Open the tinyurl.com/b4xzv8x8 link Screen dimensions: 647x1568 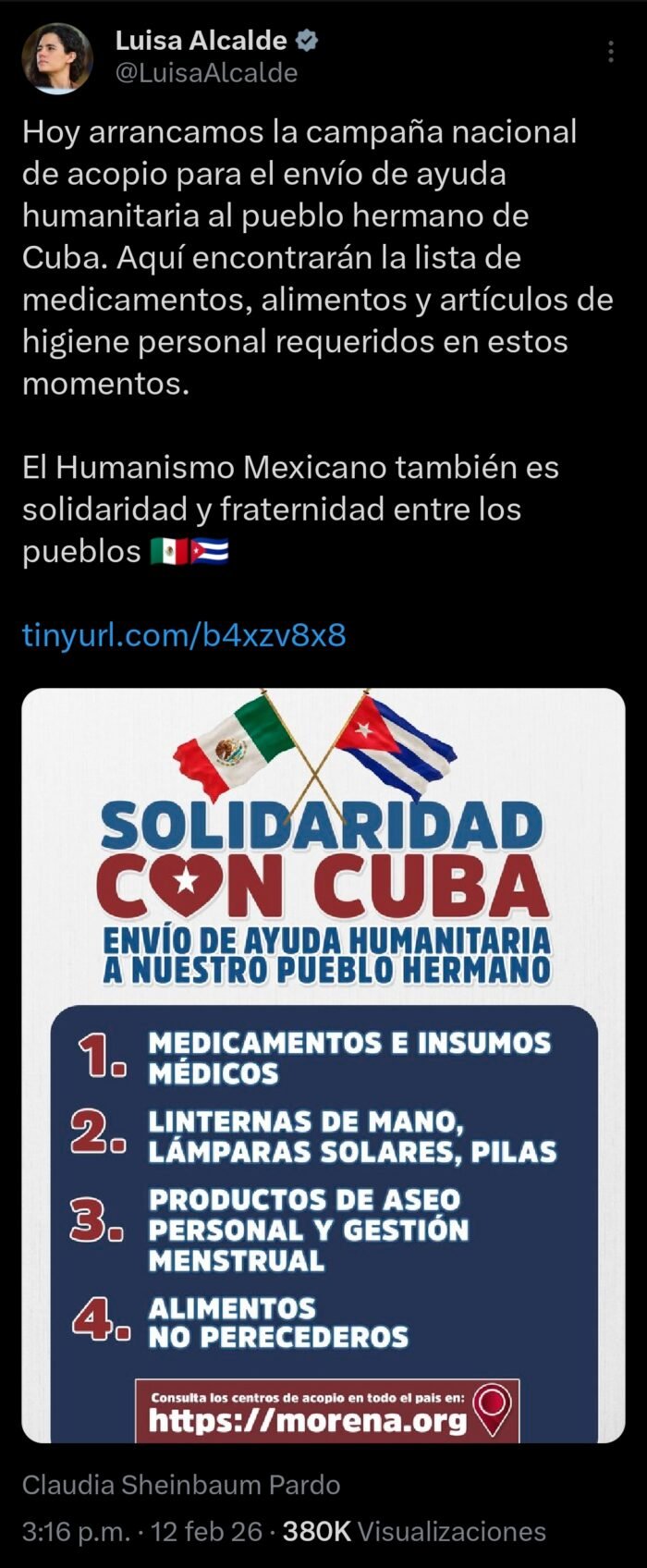pyautogui.click(x=184, y=635)
